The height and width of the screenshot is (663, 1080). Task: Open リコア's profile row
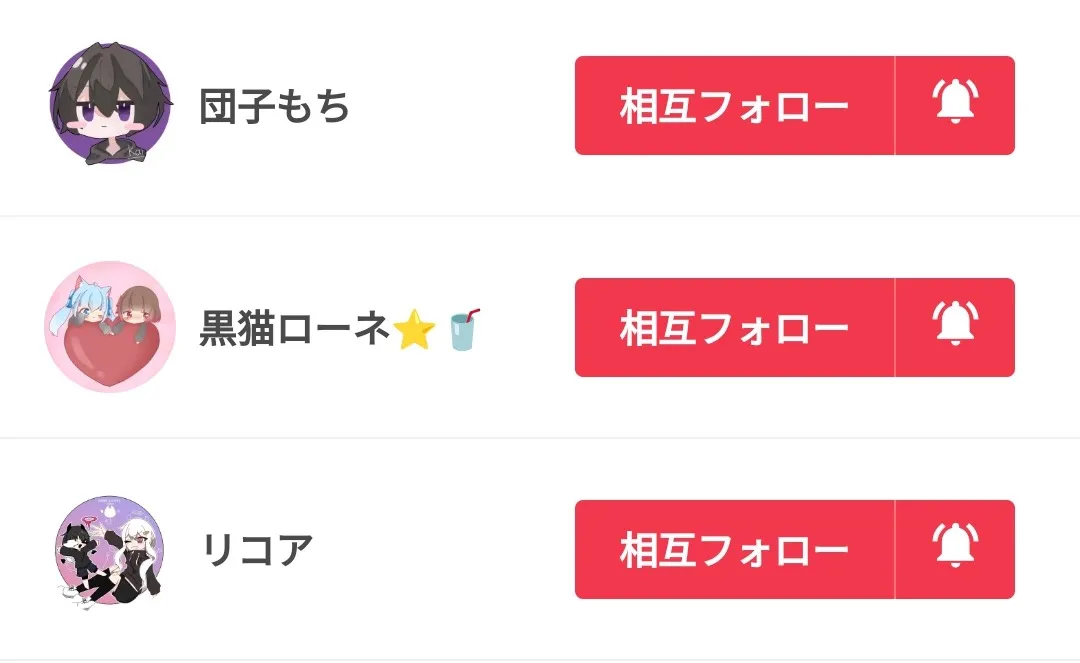point(256,550)
